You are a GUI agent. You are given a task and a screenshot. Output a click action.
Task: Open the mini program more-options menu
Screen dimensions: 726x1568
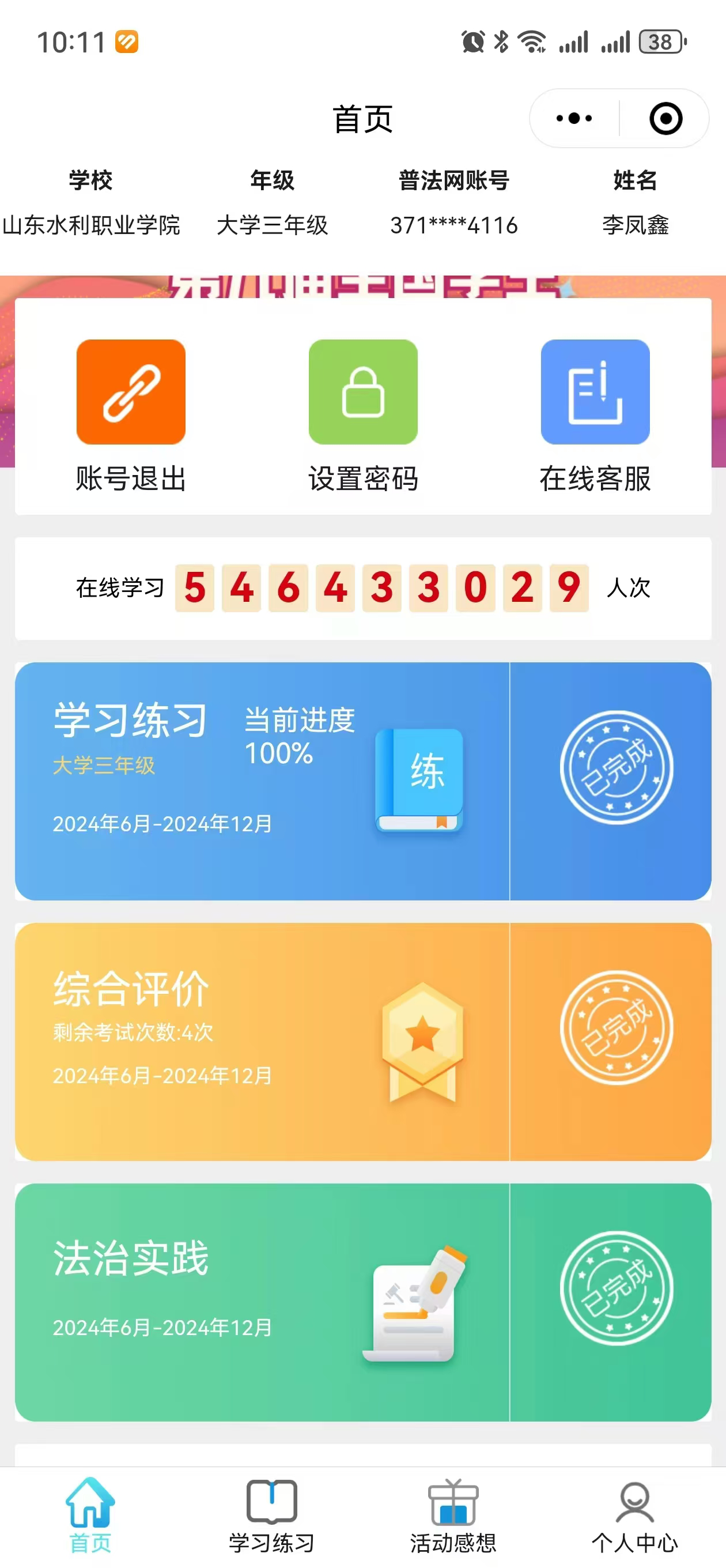tap(574, 118)
